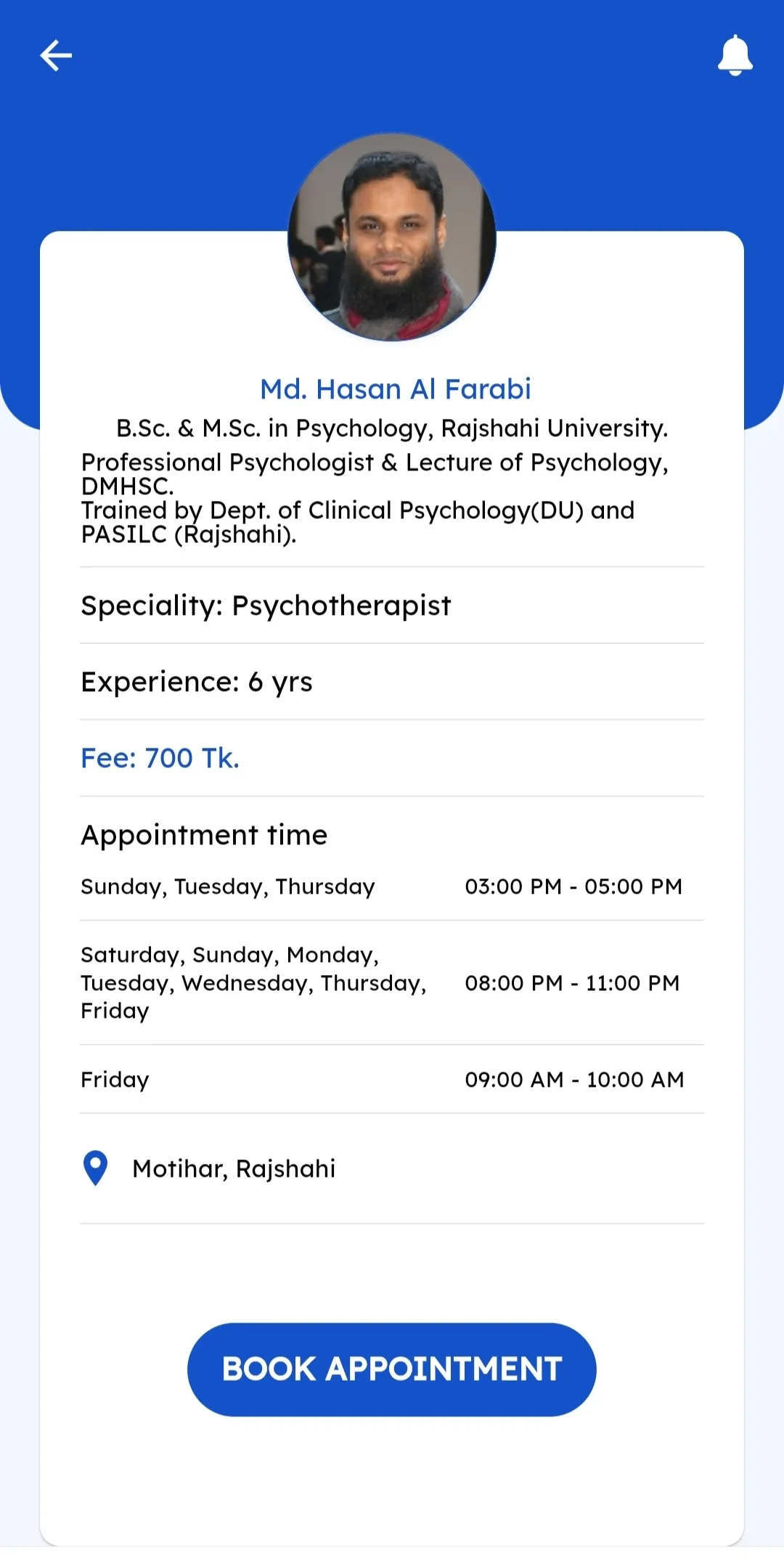Image resolution: width=784 pixels, height=1561 pixels.
Task: Open the notifications bell
Action: [x=735, y=55]
